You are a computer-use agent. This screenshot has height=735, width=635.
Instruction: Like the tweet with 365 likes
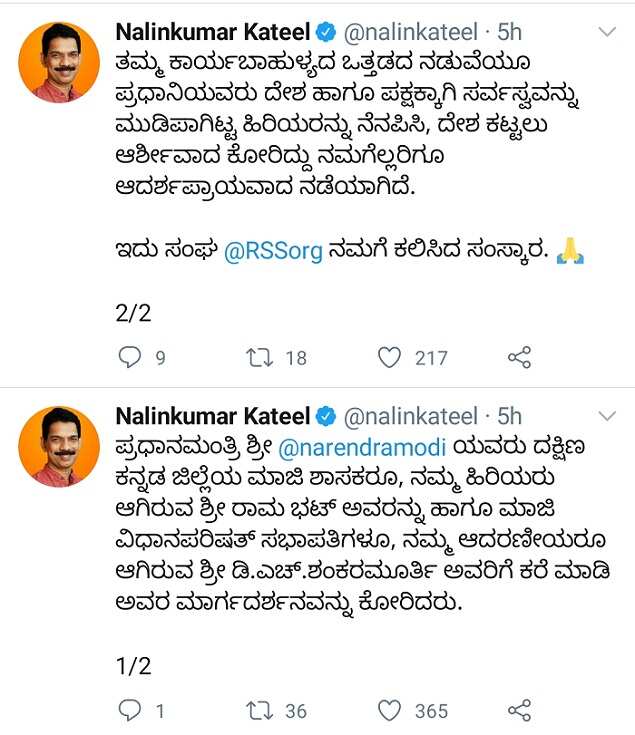pyautogui.click(x=390, y=711)
